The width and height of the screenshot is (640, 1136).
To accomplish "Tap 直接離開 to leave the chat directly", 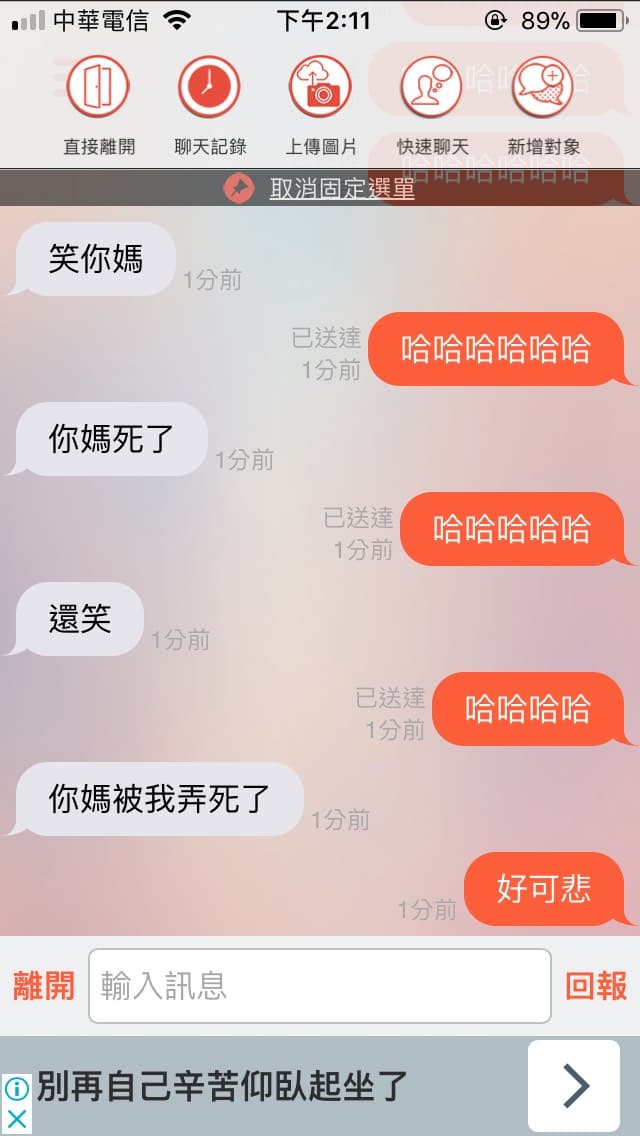I will click(x=98, y=88).
